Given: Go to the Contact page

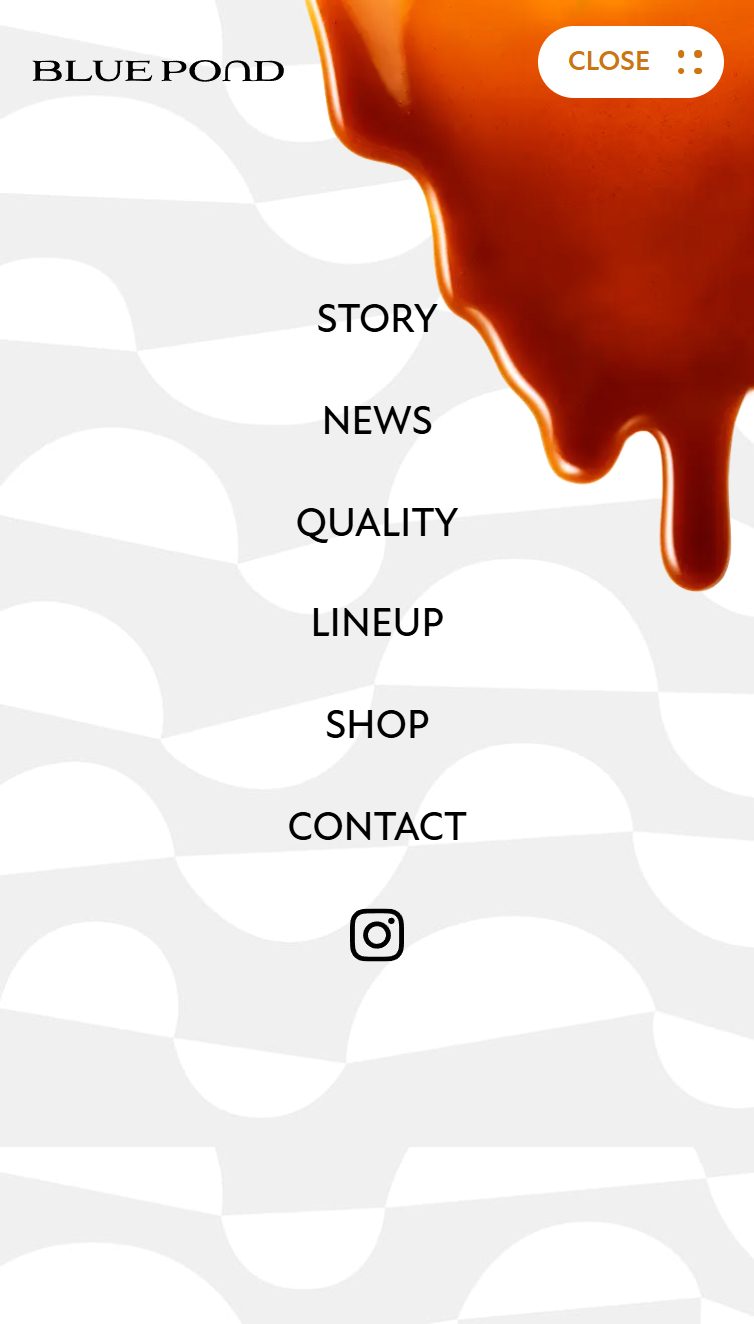Looking at the screenshot, I should (377, 827).
